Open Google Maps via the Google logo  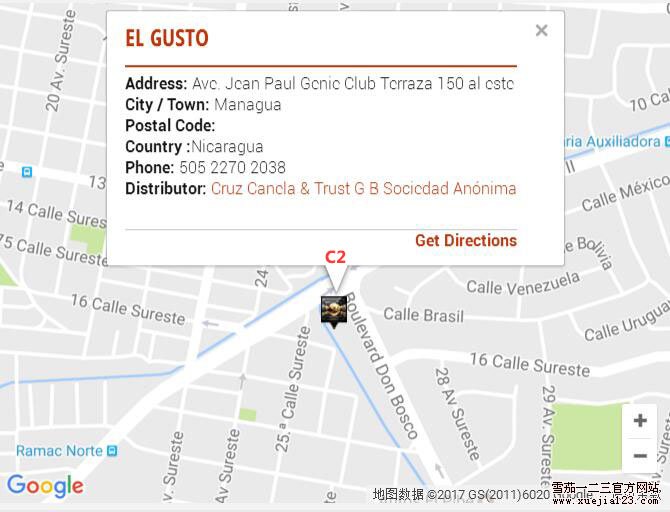[45, 486]
